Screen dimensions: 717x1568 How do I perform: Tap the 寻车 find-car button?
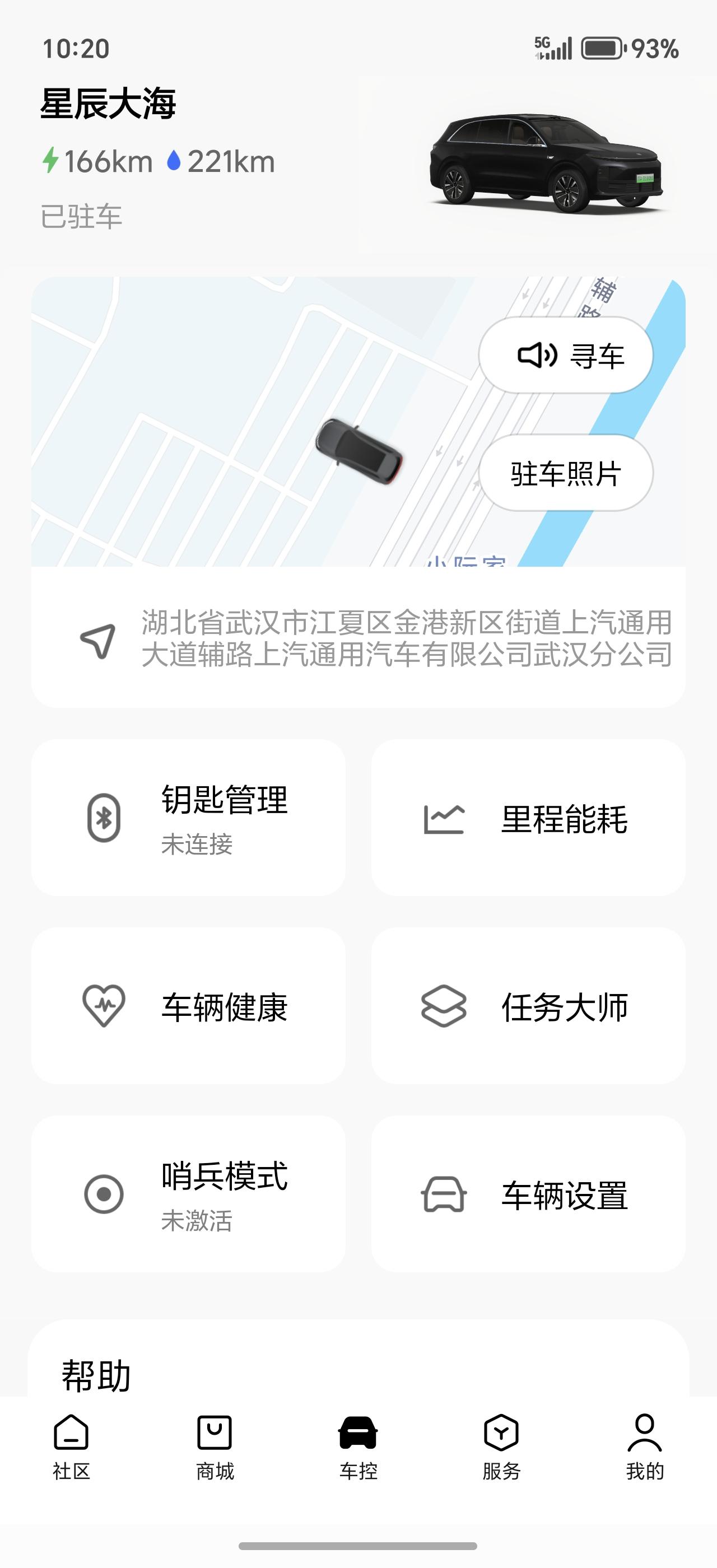(565, 356)
